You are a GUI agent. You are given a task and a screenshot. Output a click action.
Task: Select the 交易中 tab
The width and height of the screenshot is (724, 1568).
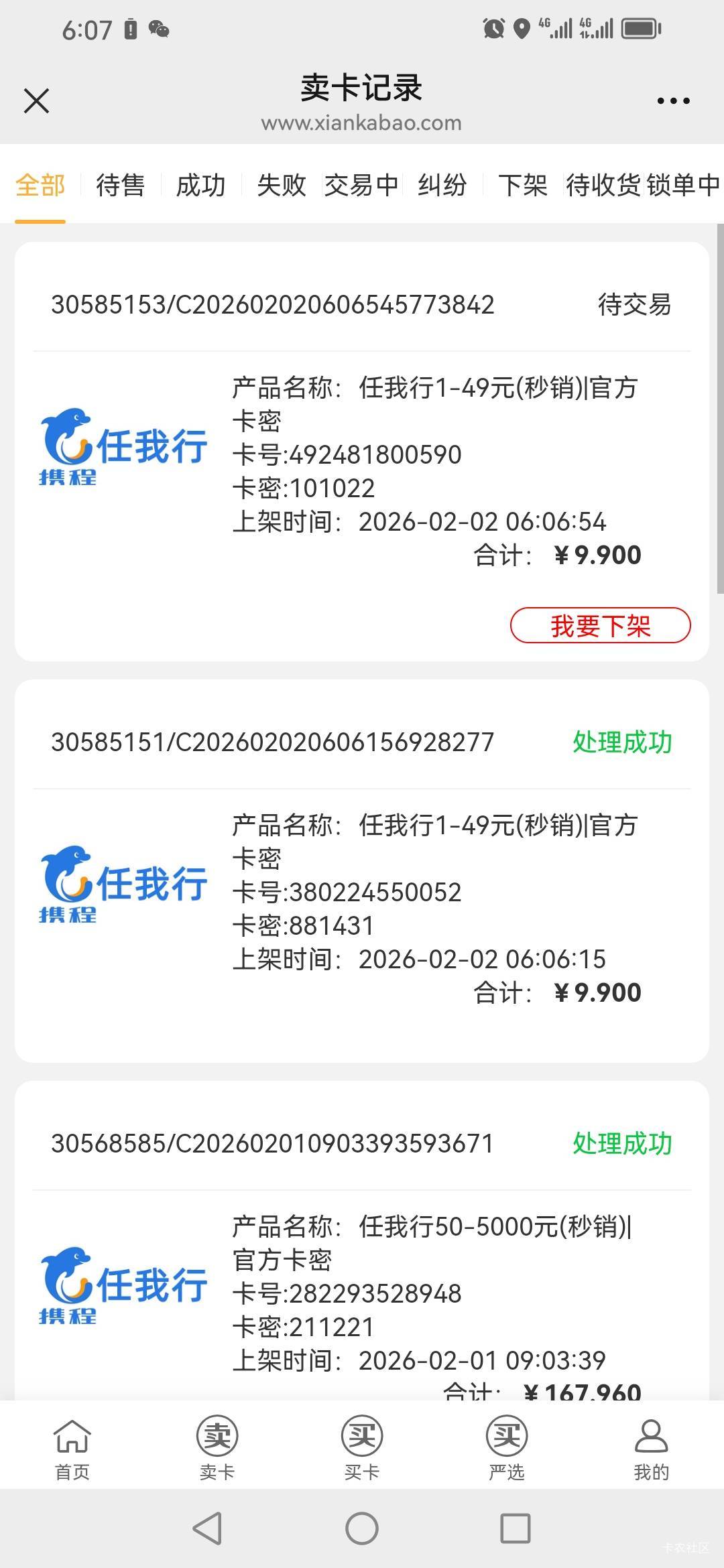coord(361,185)
